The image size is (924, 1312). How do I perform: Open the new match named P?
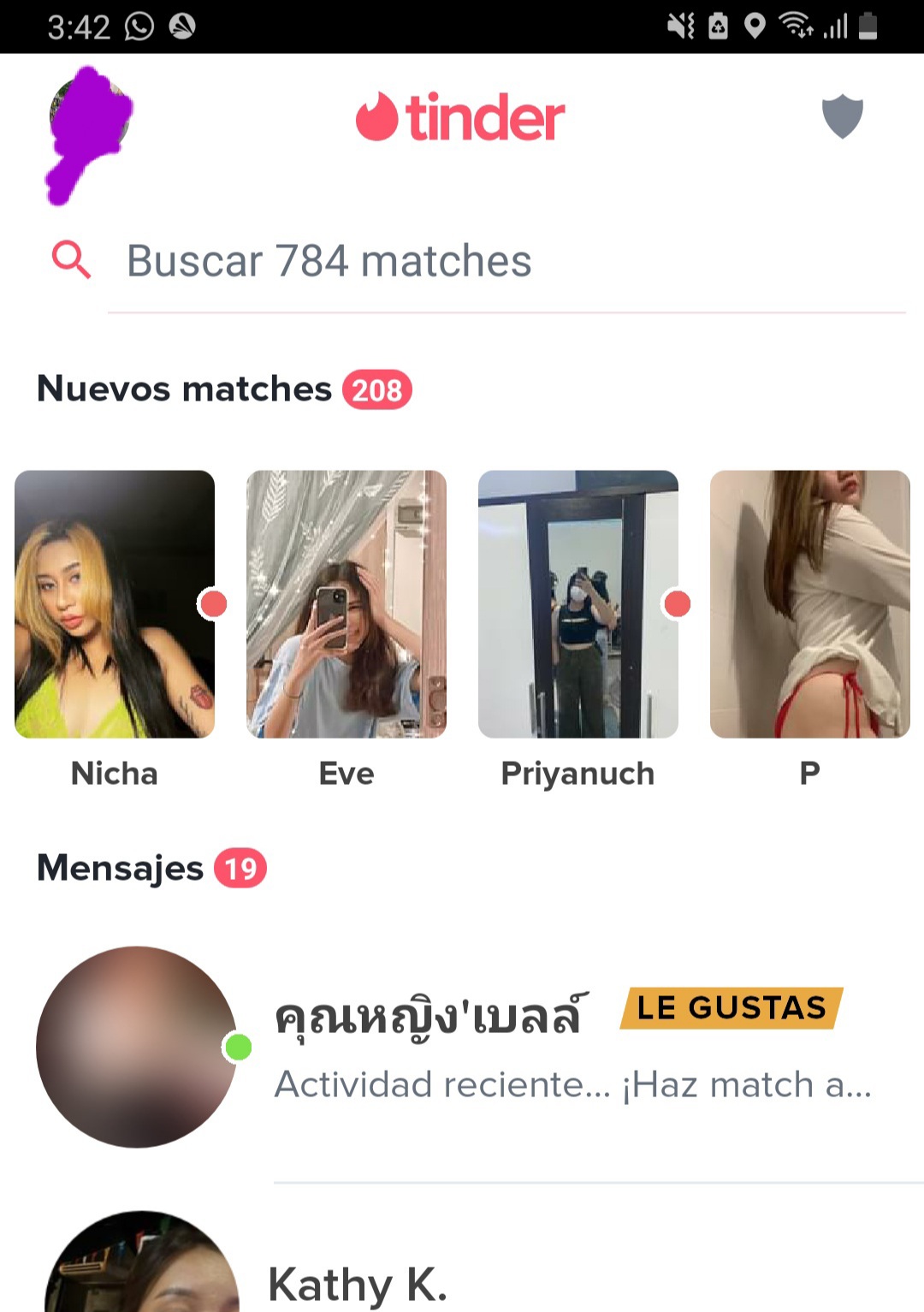pos(809,604)
